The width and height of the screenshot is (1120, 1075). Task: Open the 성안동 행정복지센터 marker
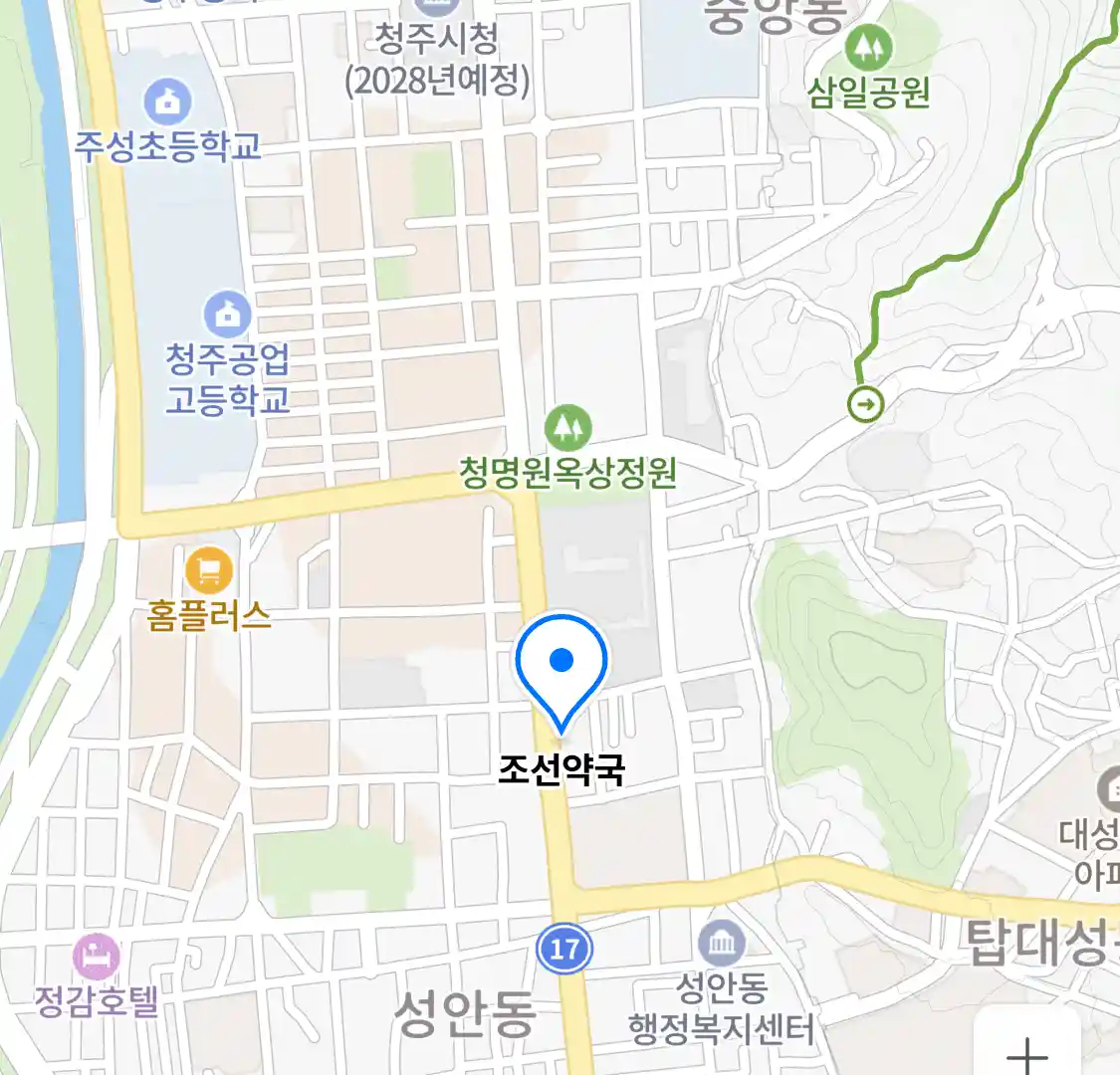click(x=721, y=944)
